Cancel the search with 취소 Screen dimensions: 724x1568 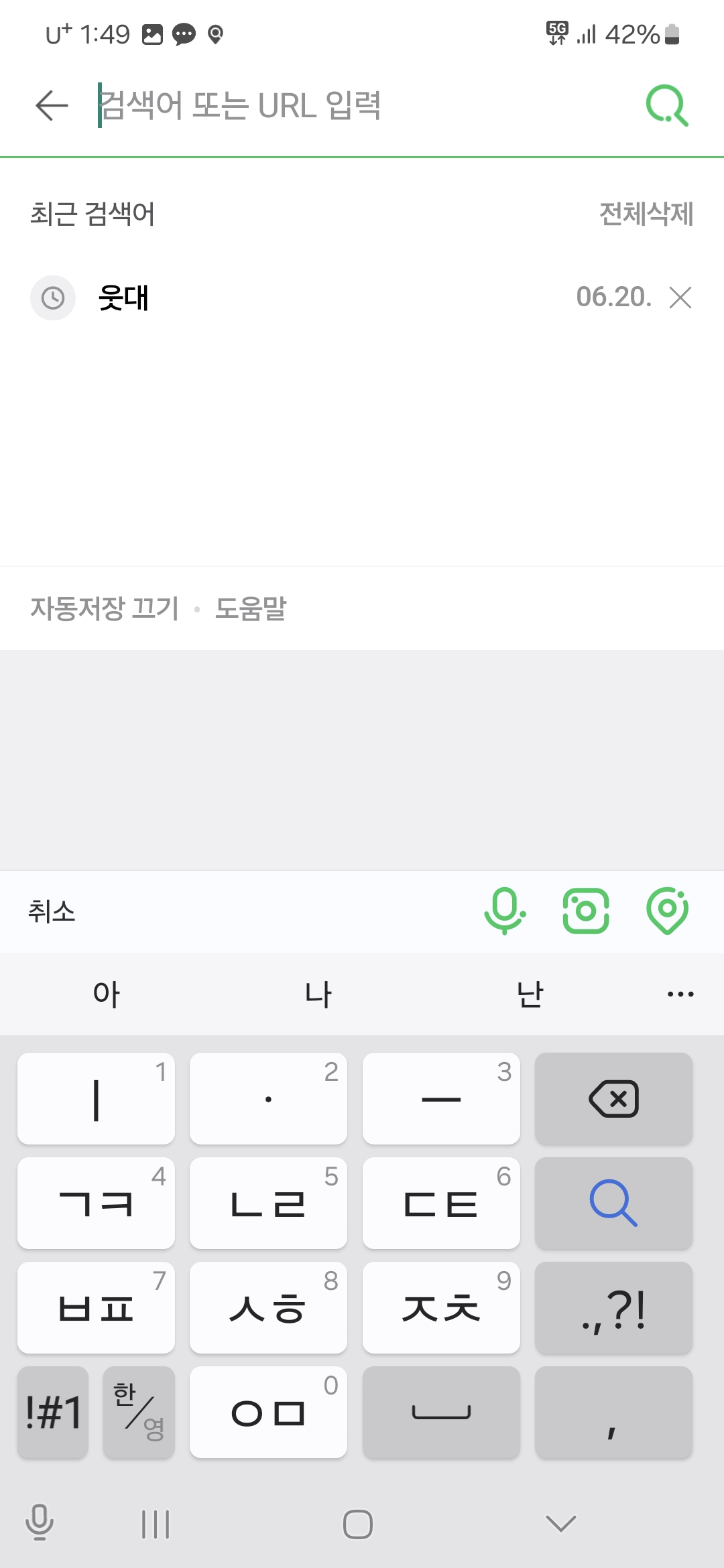(x=52, y=911)
